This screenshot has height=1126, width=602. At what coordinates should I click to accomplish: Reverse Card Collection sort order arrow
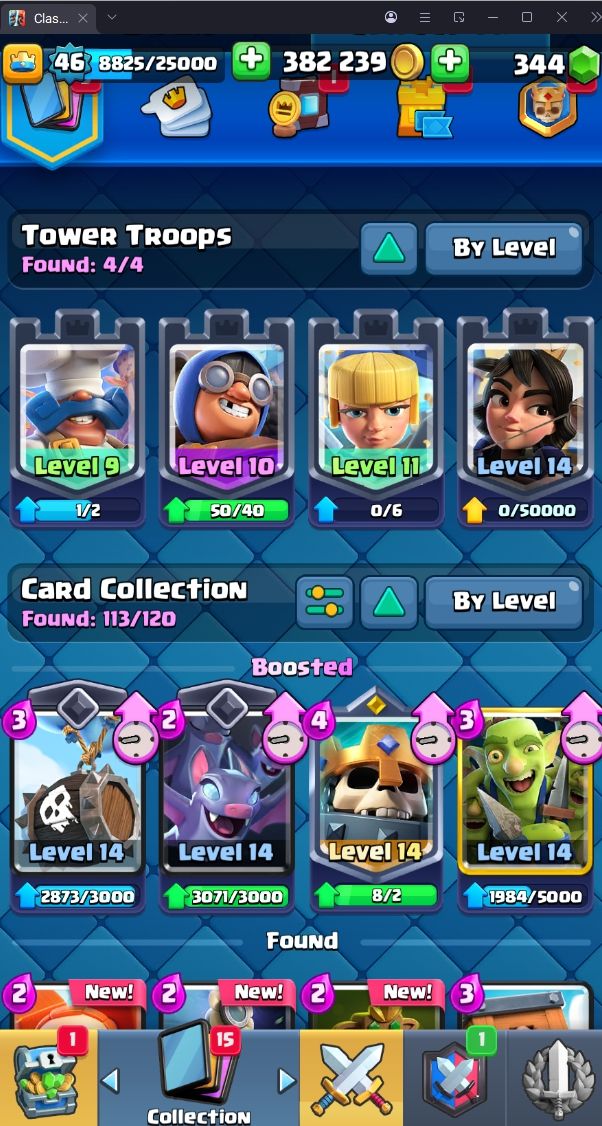389,602
